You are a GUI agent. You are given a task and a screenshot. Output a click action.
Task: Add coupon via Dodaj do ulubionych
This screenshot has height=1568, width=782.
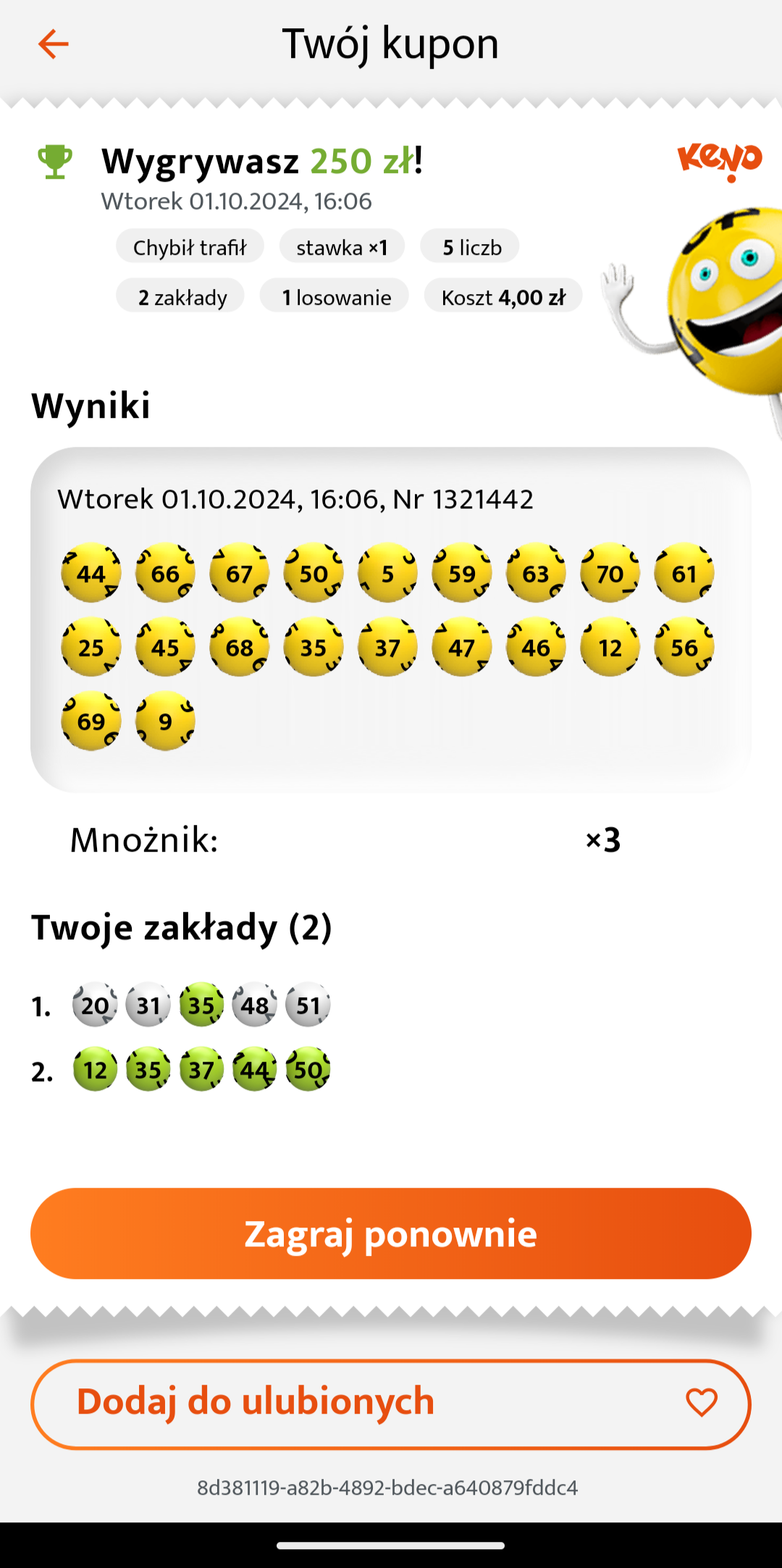coord(391,1404)
